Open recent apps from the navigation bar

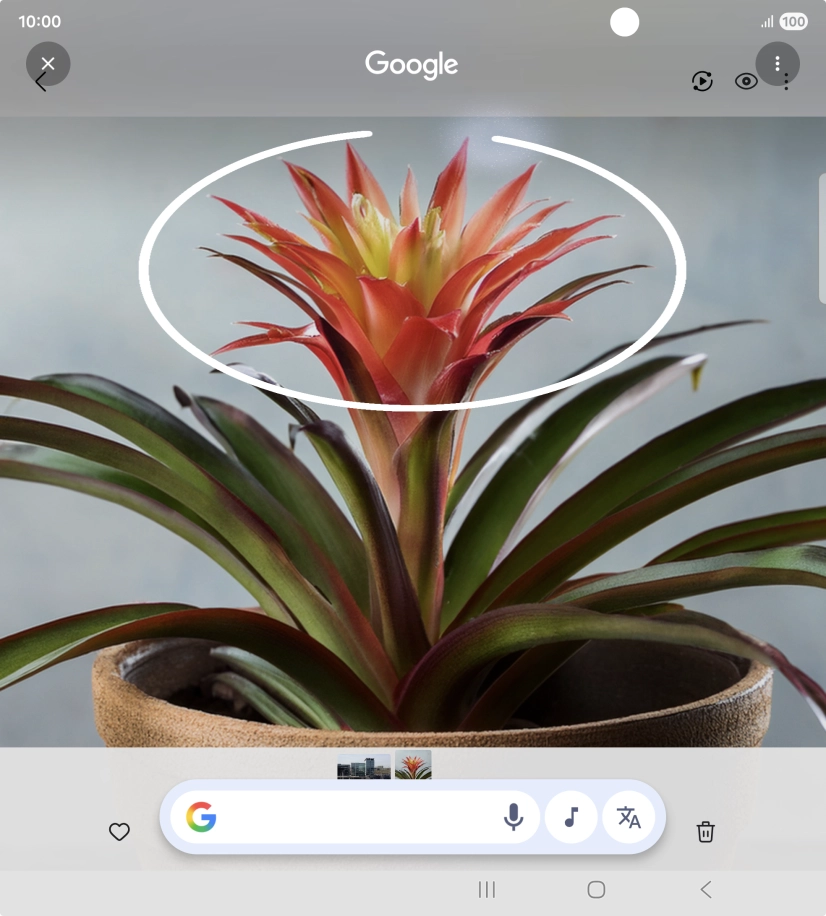click(487, 889)
